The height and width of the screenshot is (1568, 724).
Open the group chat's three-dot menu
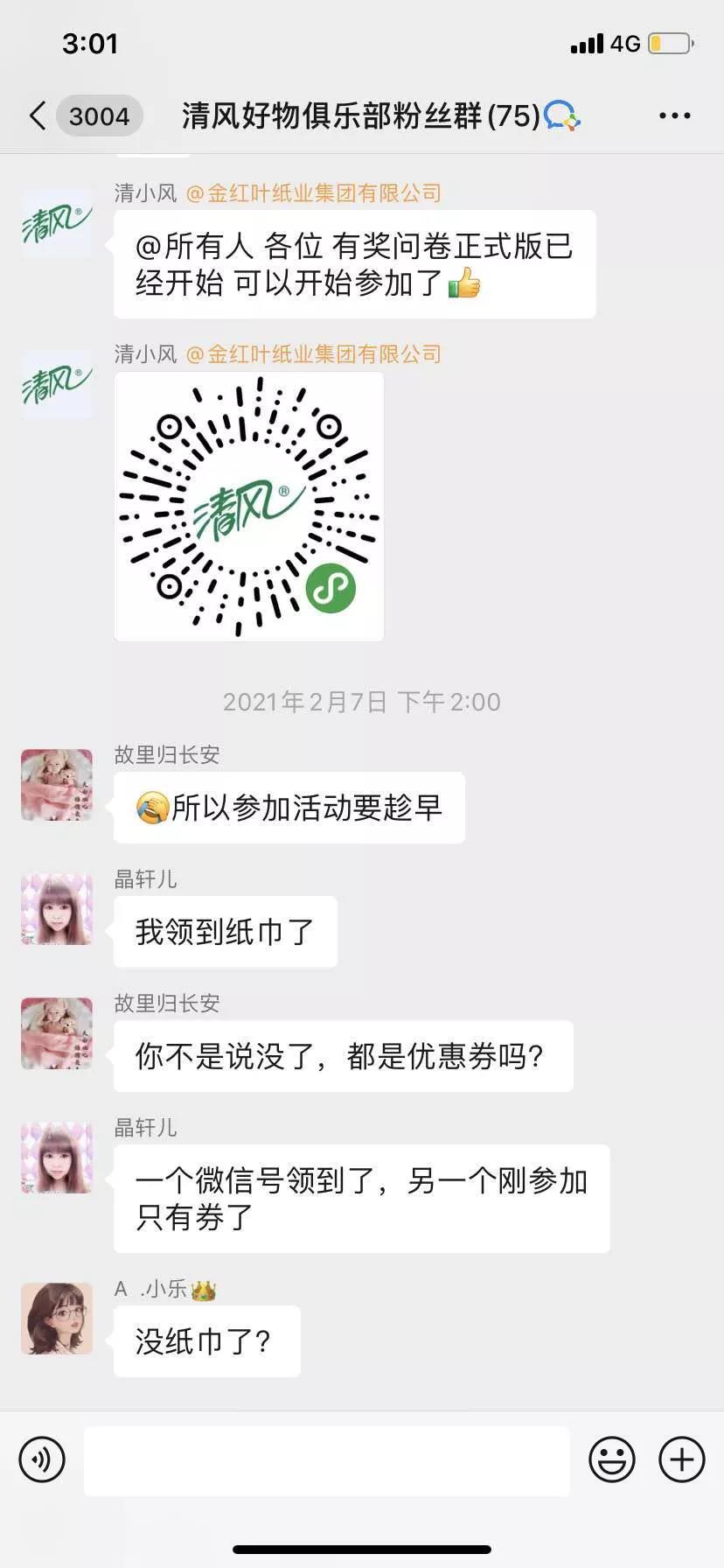(x=674, y=115)
